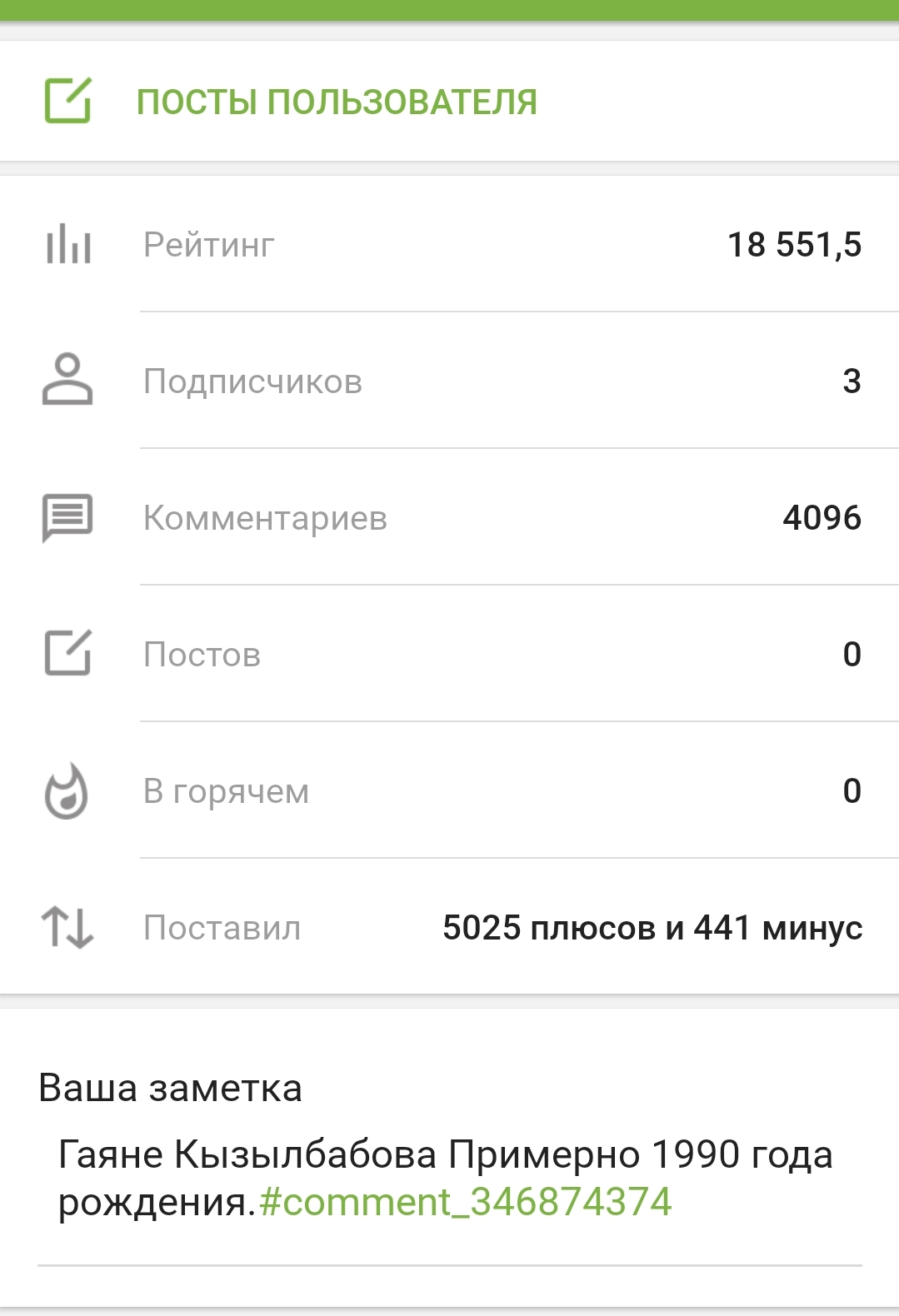The width and height of the screenshot is (899, 1316).
Task: Open the #comment_346874374 link
Action: point(465,1202)
